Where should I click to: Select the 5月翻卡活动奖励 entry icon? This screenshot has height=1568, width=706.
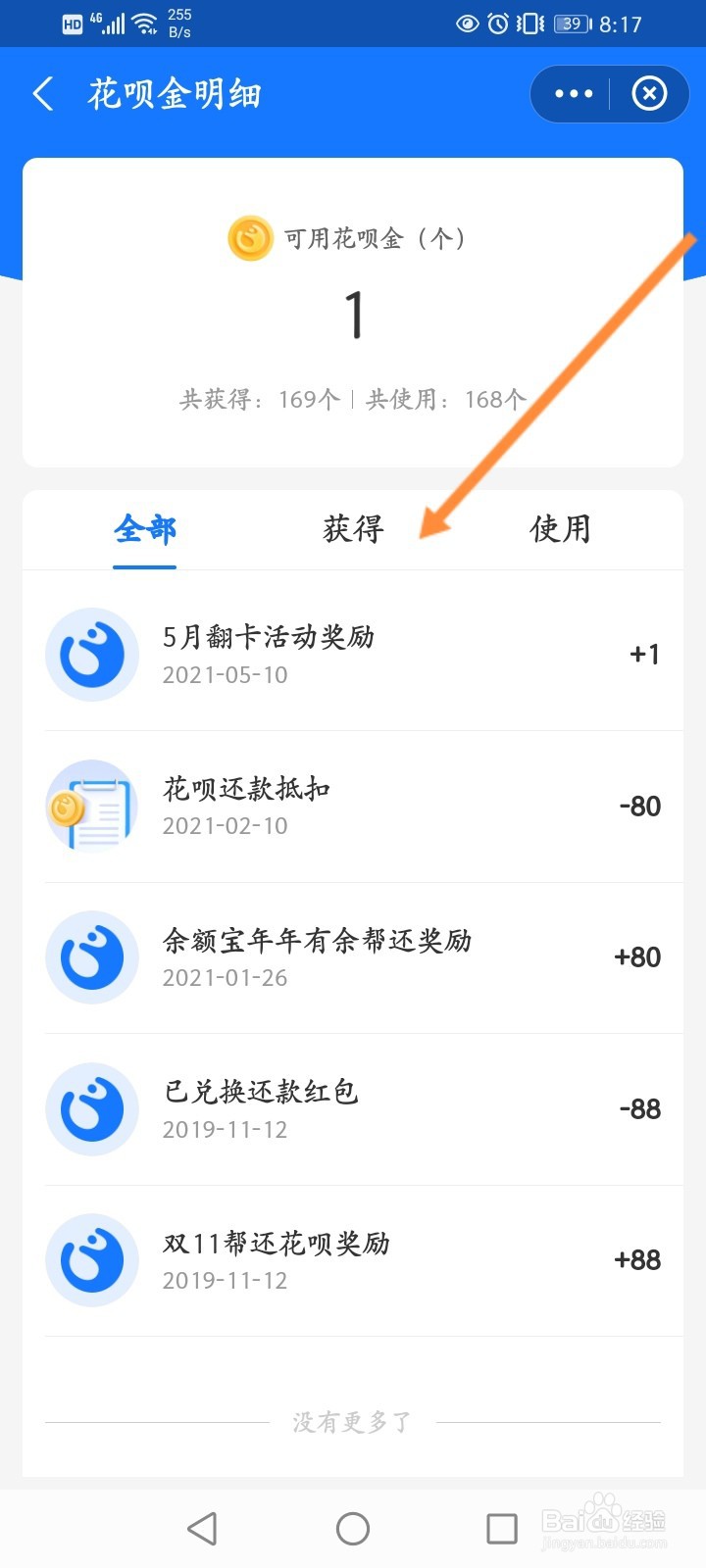[x=91, y=654]
